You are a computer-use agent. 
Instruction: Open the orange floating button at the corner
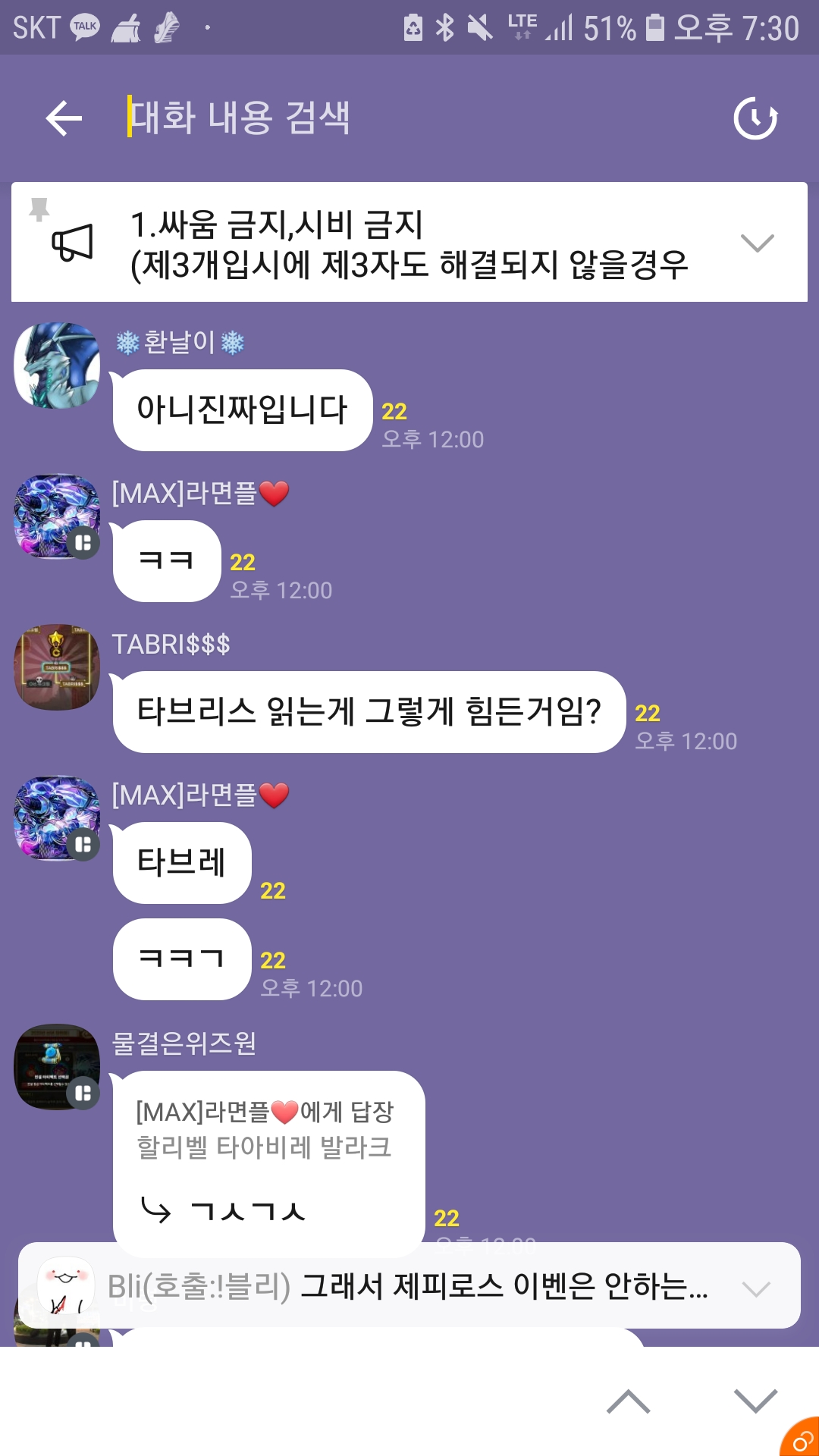click(x=802, y=1439)
